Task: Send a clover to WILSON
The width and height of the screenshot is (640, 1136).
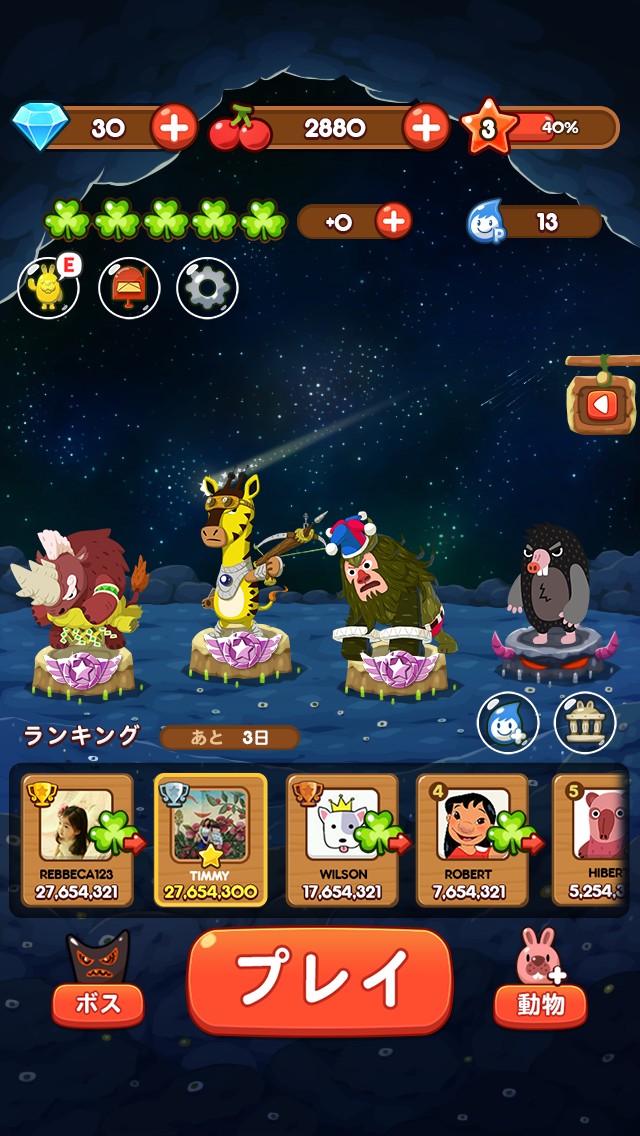Action: 381,832
